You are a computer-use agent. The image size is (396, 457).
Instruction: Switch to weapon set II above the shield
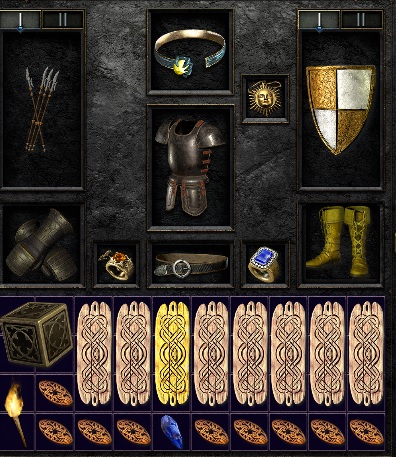362,19
